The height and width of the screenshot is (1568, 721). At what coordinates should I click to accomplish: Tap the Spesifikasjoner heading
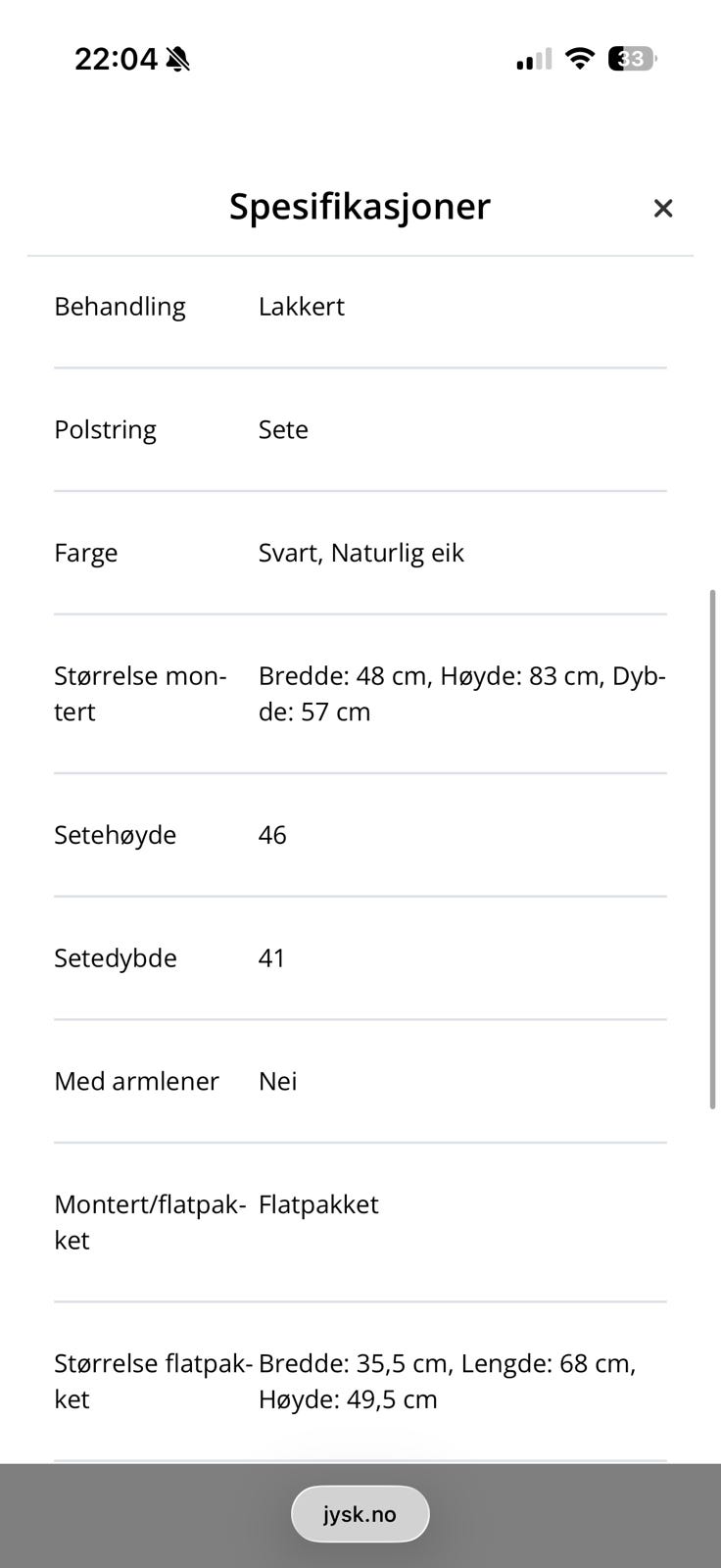click(x=360, y=206)
